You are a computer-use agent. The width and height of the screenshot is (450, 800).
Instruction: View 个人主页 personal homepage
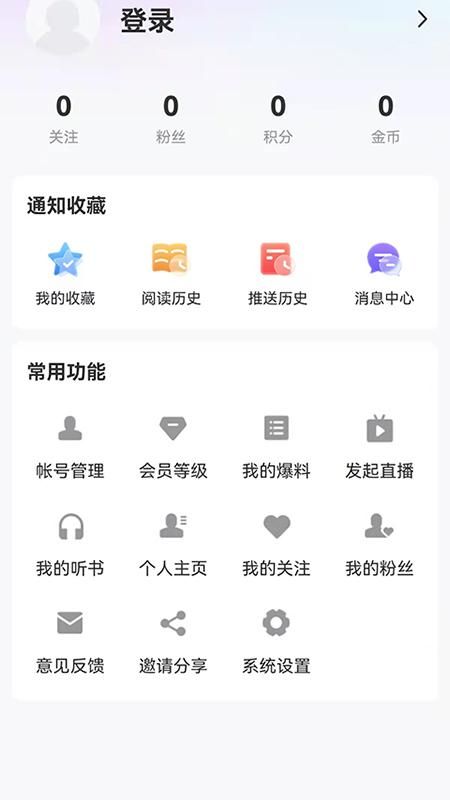[x=173, y=545]
